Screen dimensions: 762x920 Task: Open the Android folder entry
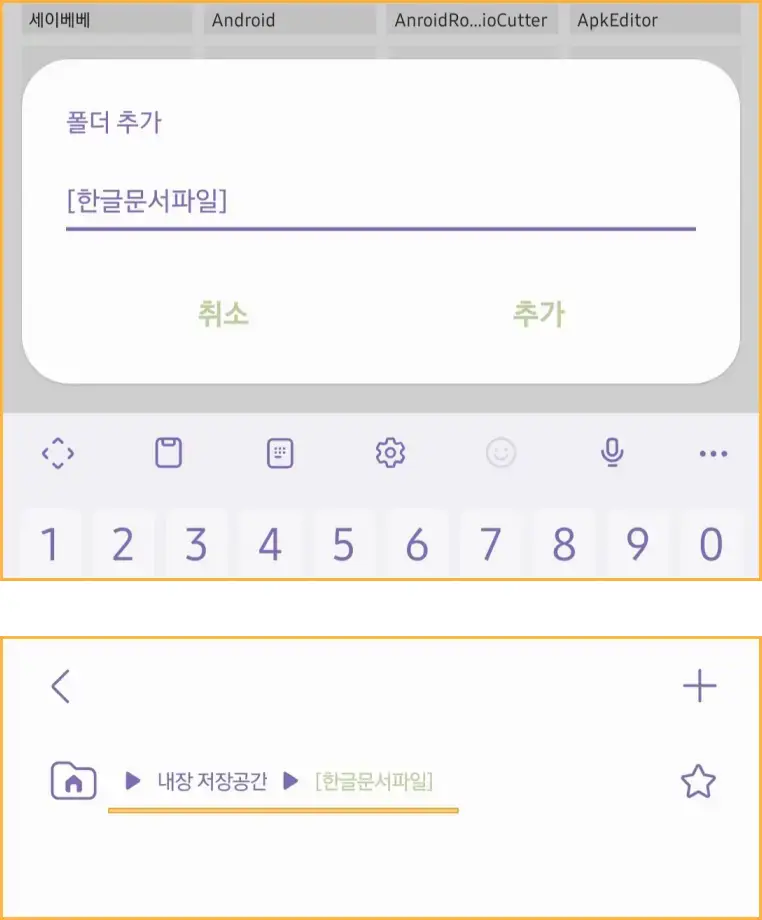pos(288,19)
